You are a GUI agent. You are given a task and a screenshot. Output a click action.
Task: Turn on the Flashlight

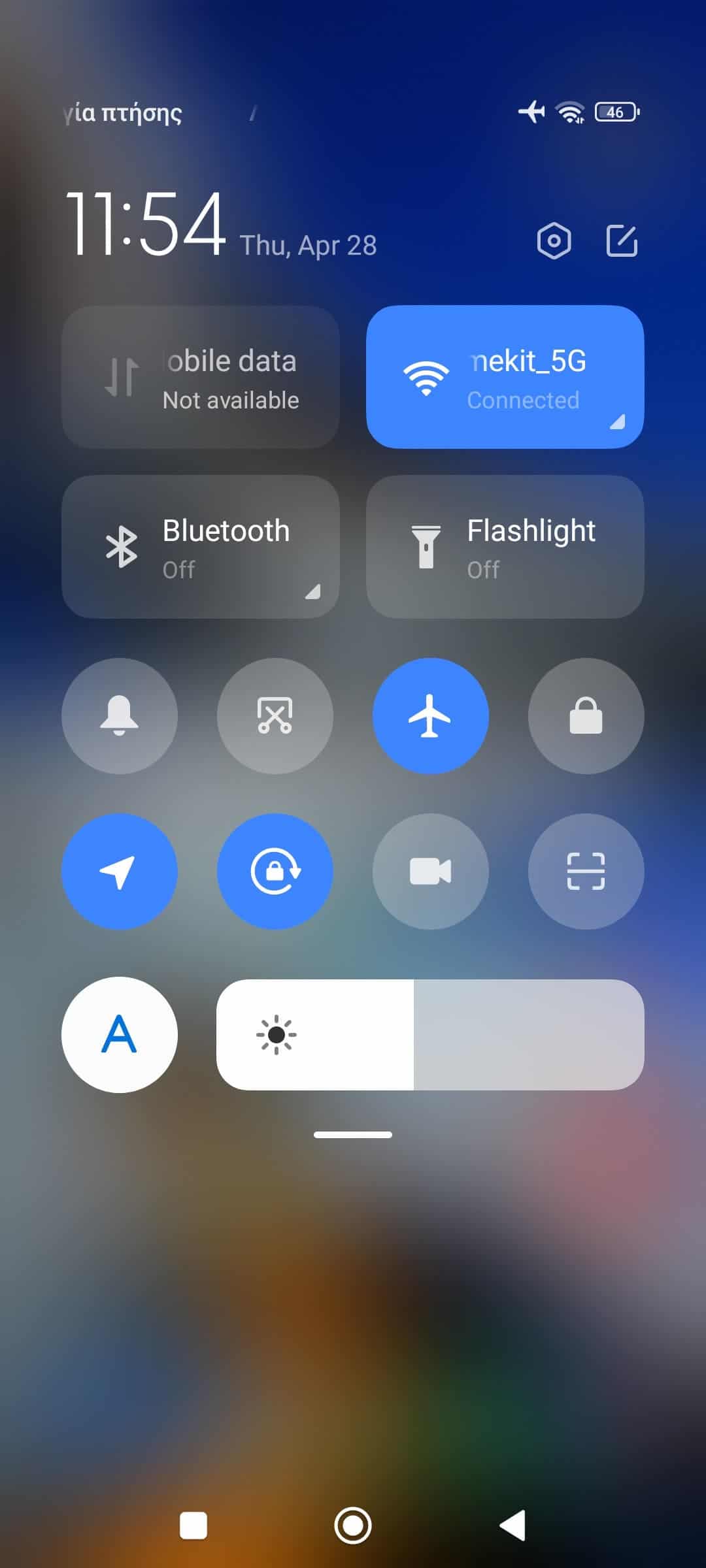pos(505,547)
